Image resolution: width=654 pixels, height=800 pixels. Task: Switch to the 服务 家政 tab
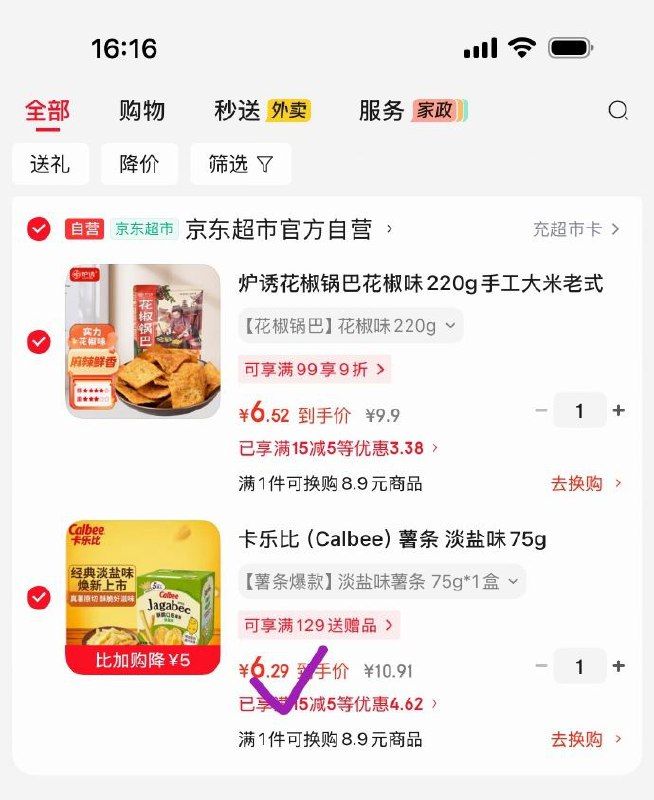(413, 110)
